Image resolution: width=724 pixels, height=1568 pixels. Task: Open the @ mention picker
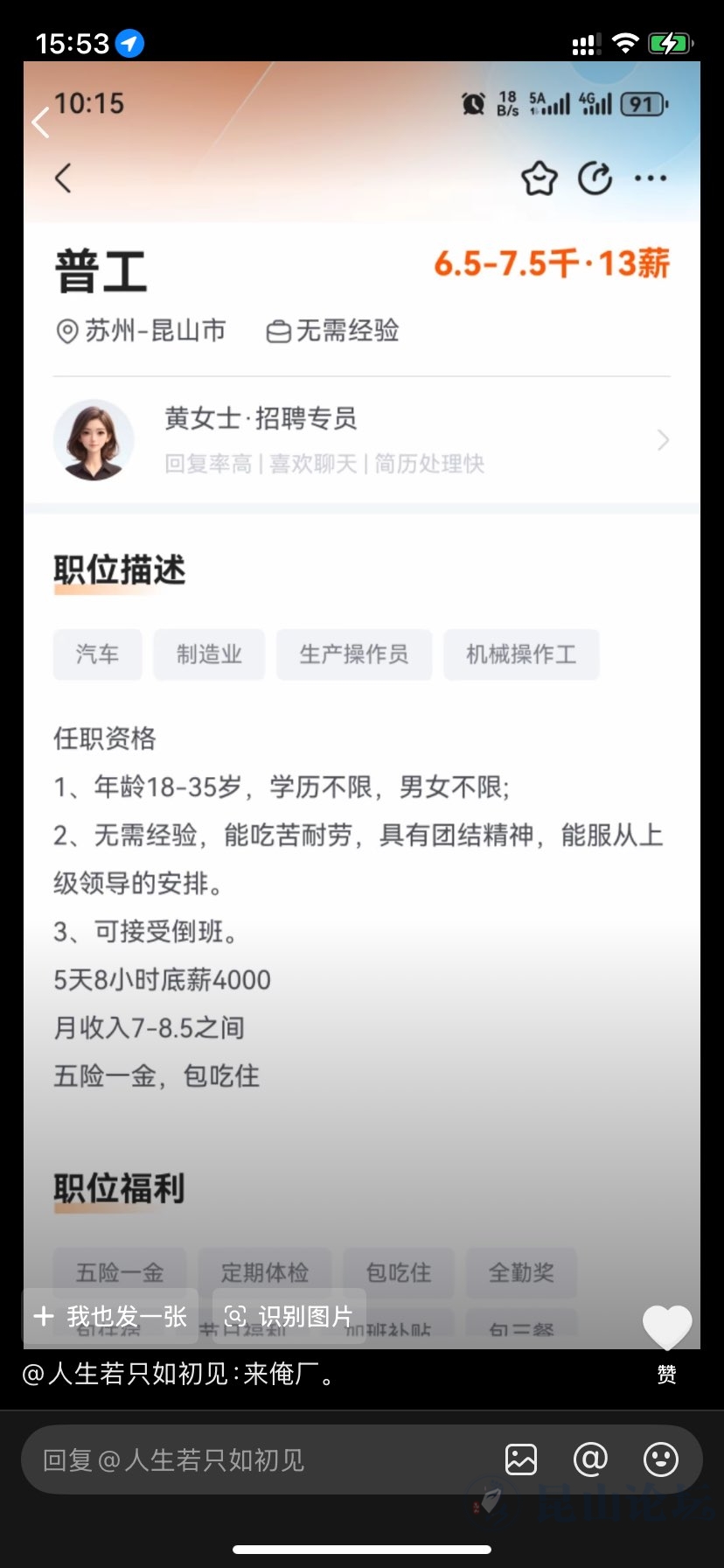(x=590, y=1459)
